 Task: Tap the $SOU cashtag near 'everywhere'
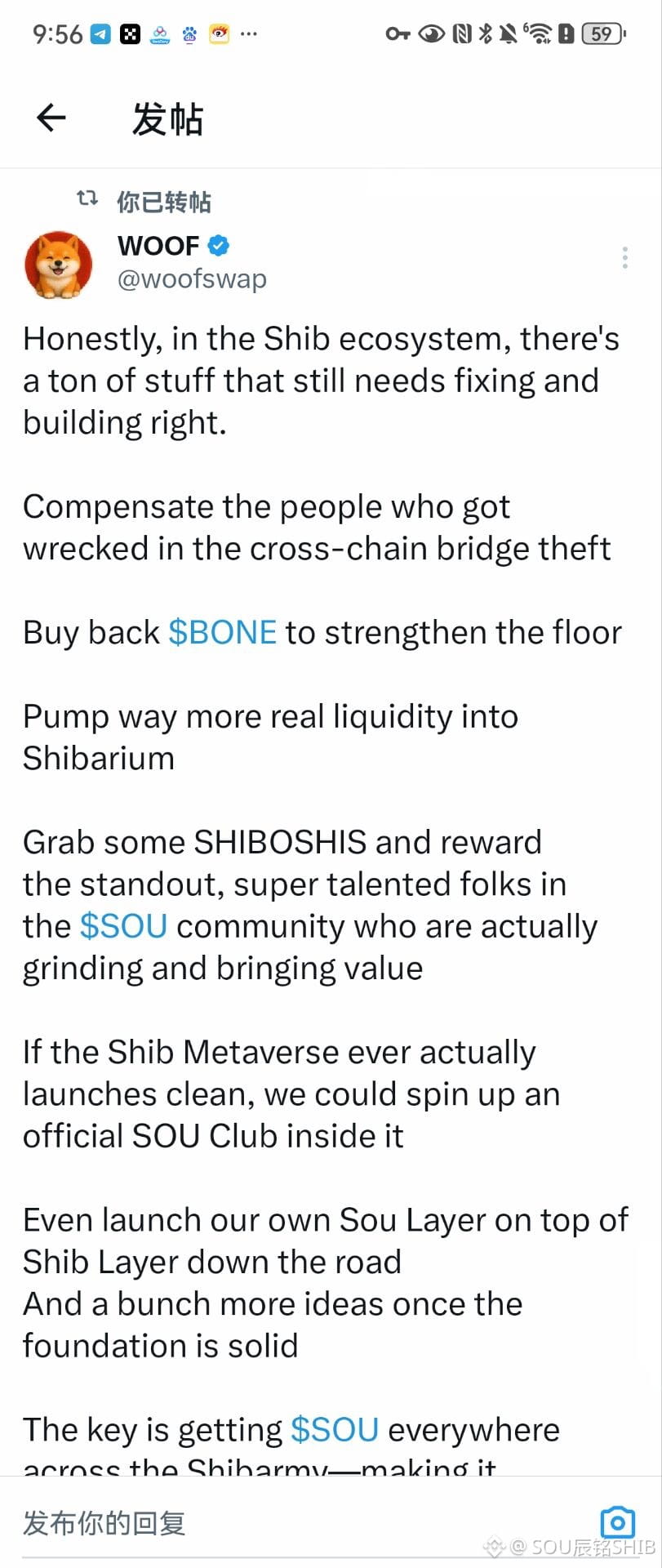(x=335, y=1430)
